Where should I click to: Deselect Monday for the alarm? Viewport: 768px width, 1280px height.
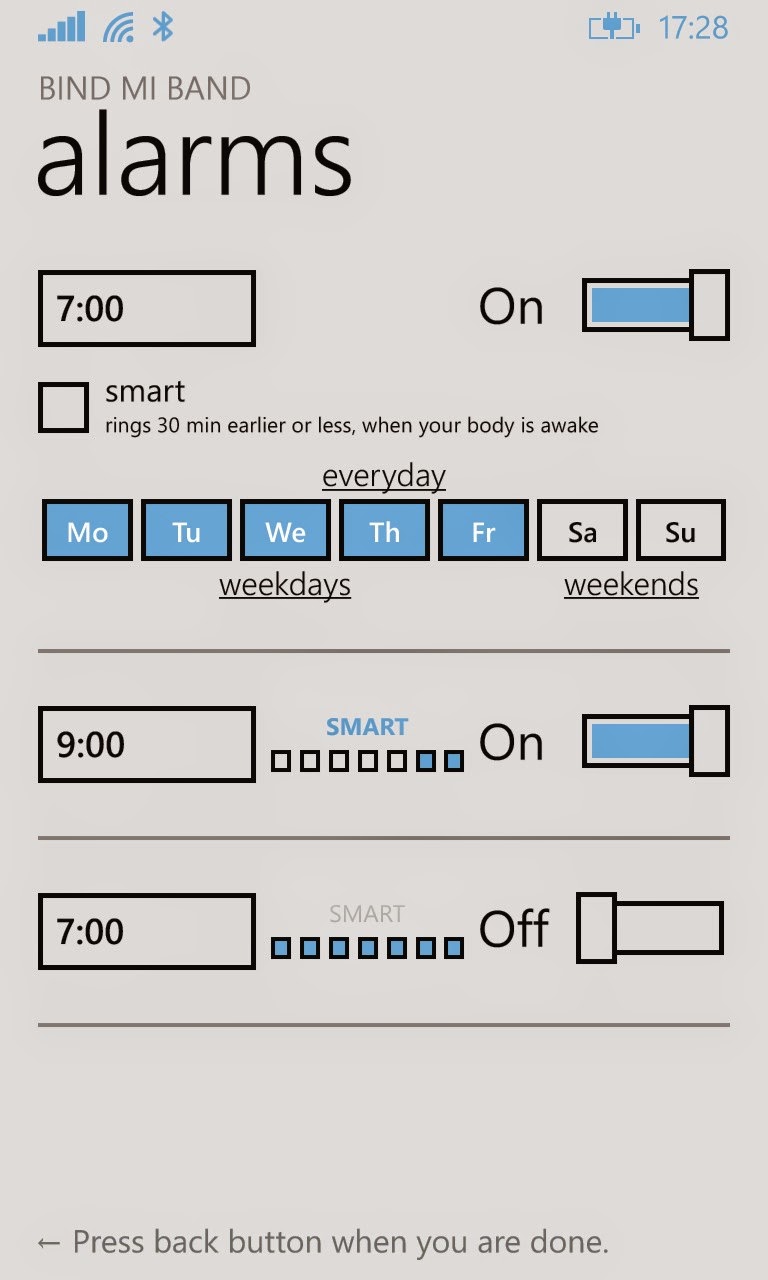[x=87, y=531]
